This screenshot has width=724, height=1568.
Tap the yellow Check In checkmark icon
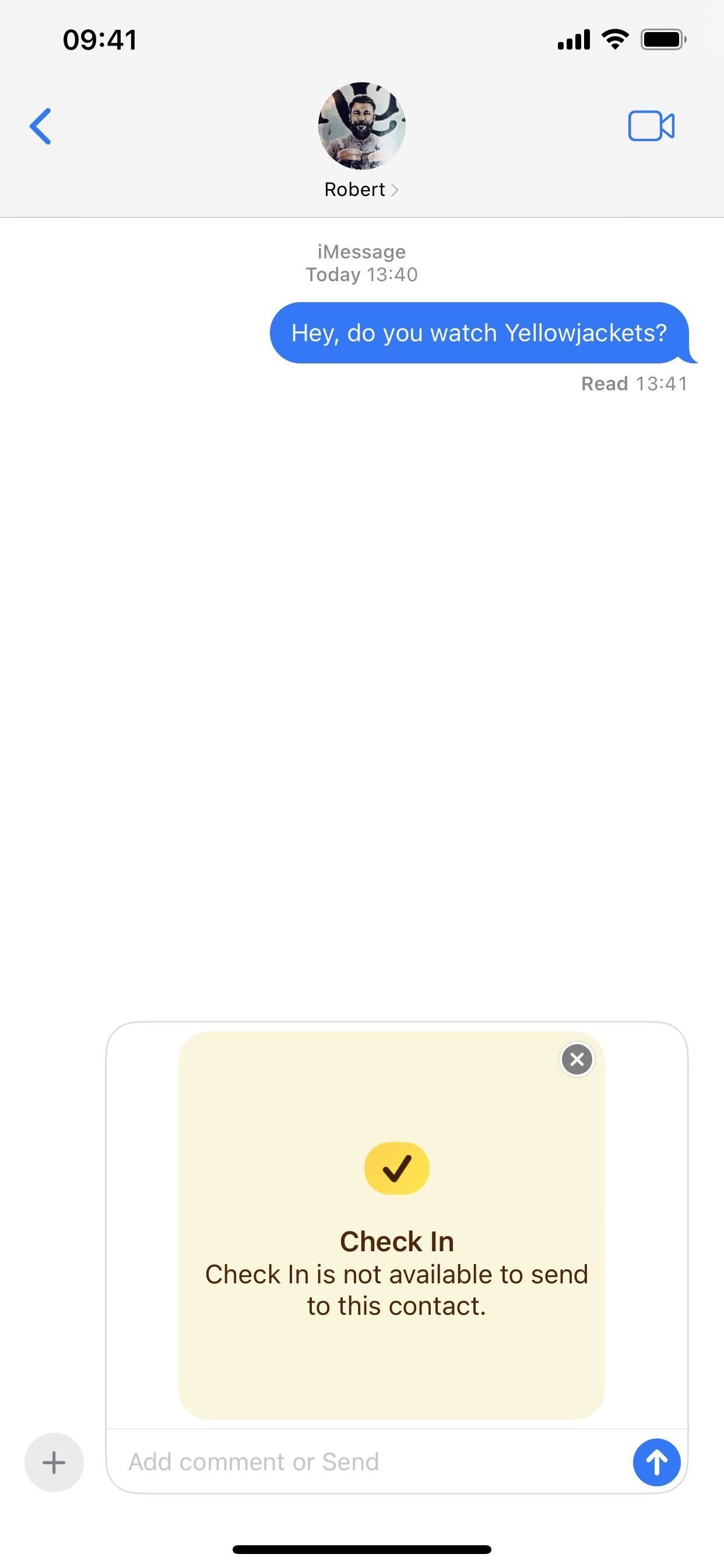395,1167
